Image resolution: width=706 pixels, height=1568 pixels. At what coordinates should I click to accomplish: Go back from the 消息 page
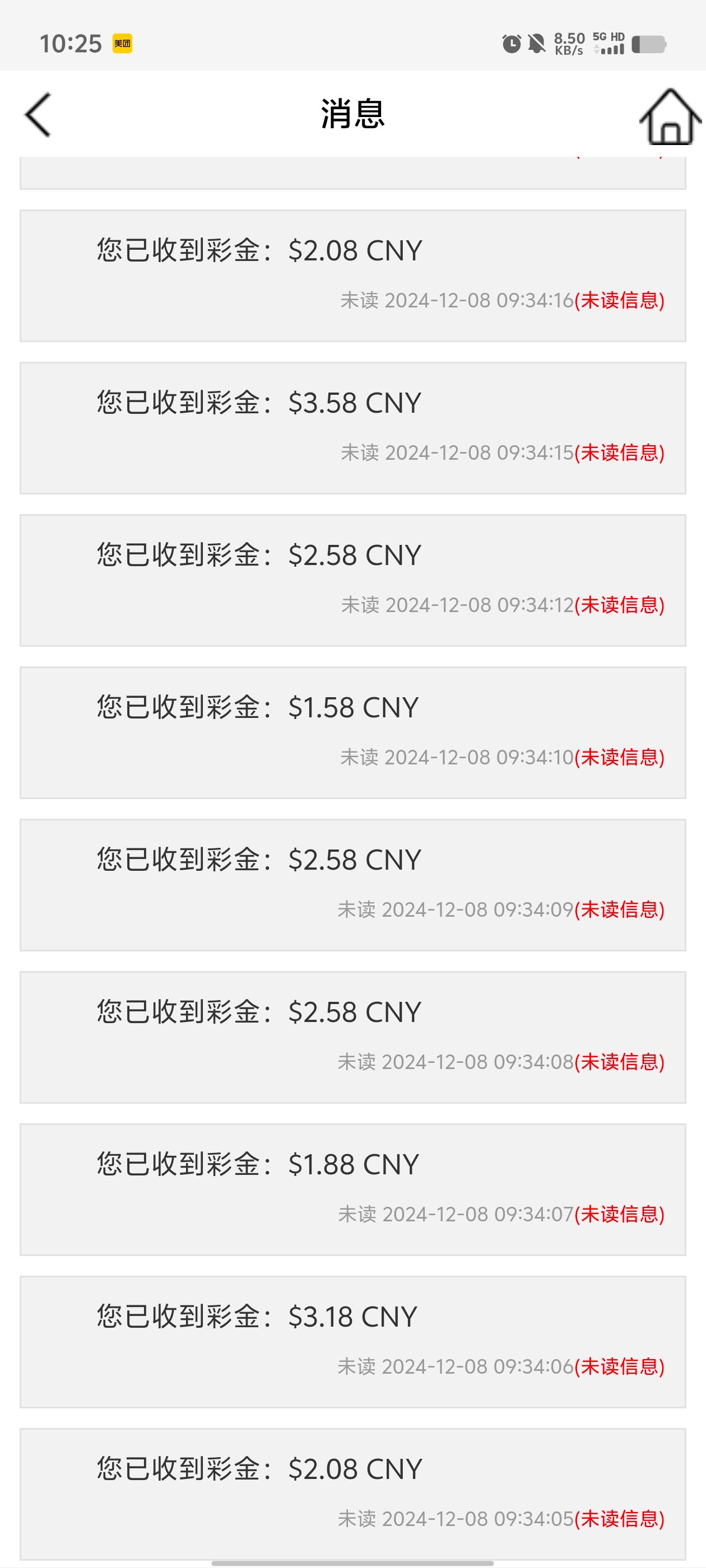38,114
